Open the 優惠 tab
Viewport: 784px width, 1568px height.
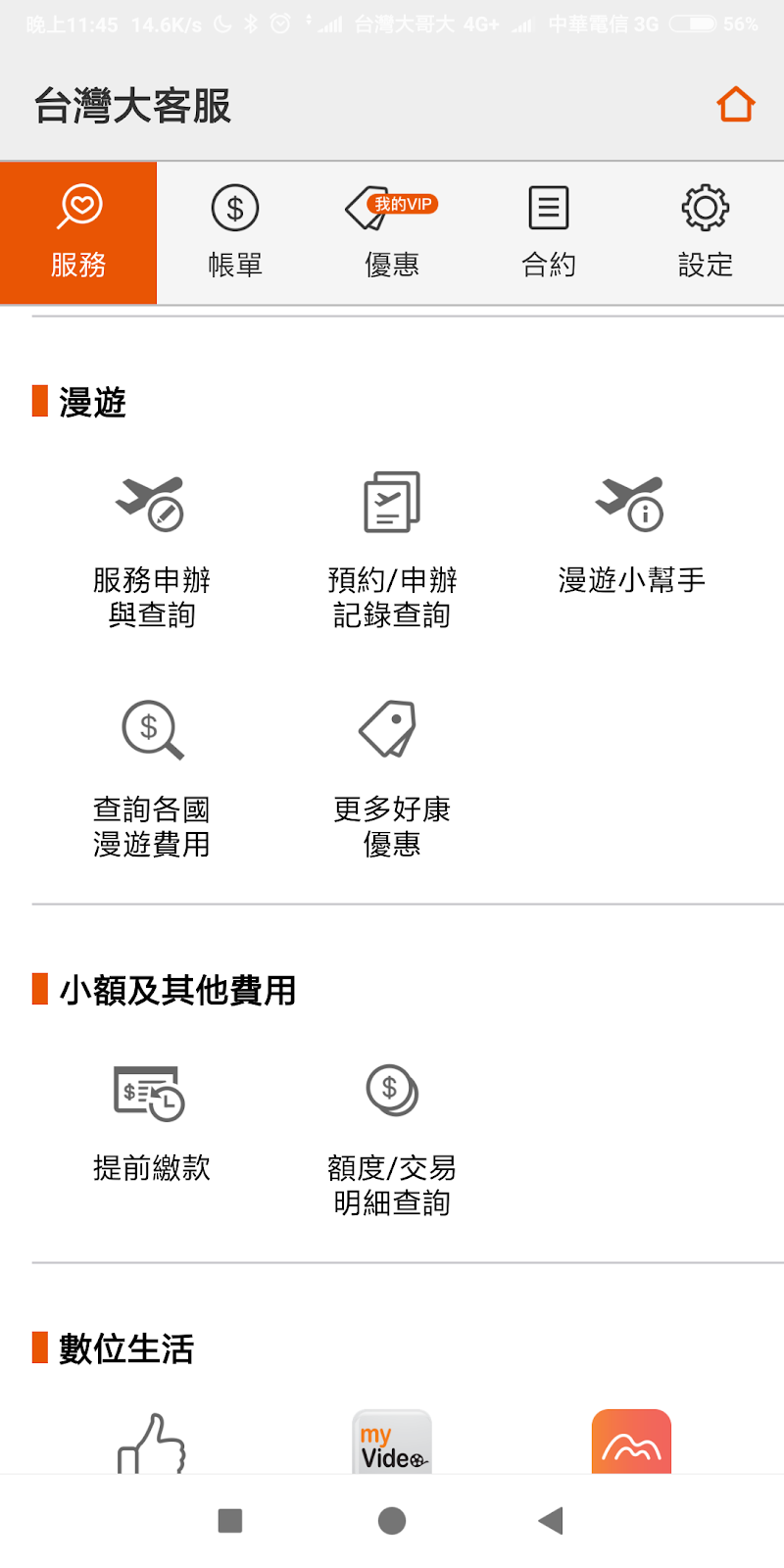pos(392,233)
